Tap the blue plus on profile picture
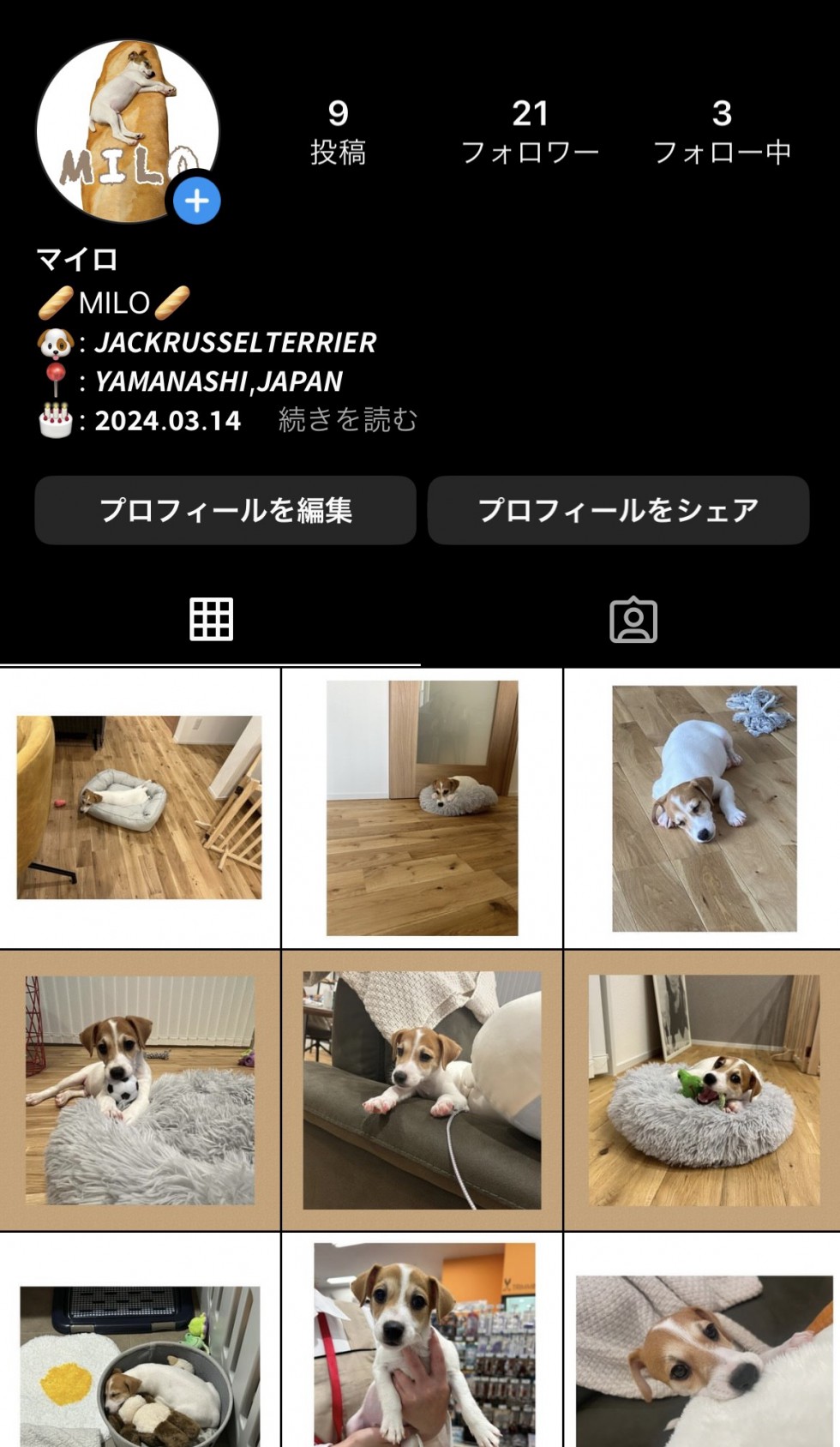 [196, 201]
